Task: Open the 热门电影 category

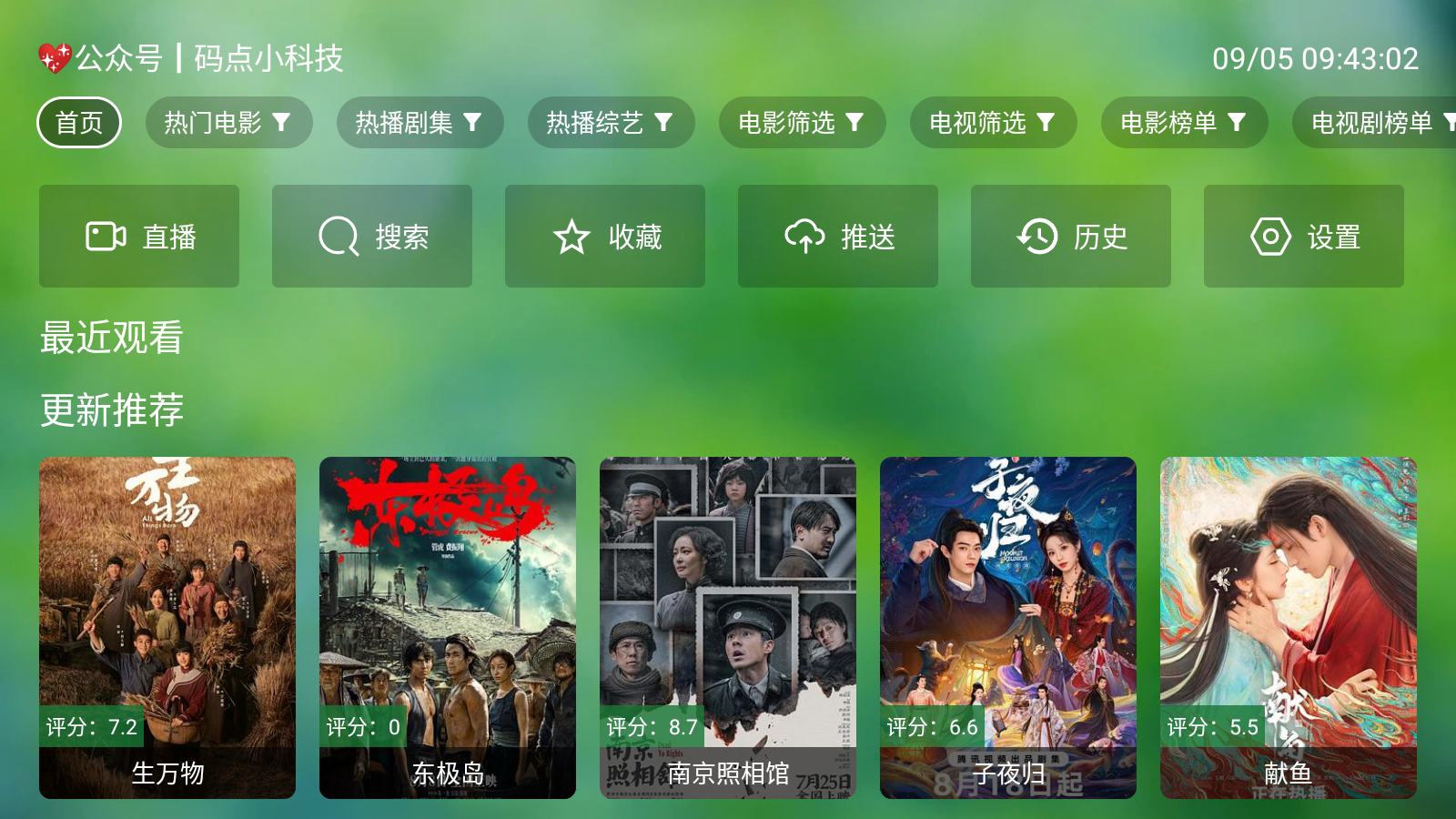Action: (x=228, y=122)
